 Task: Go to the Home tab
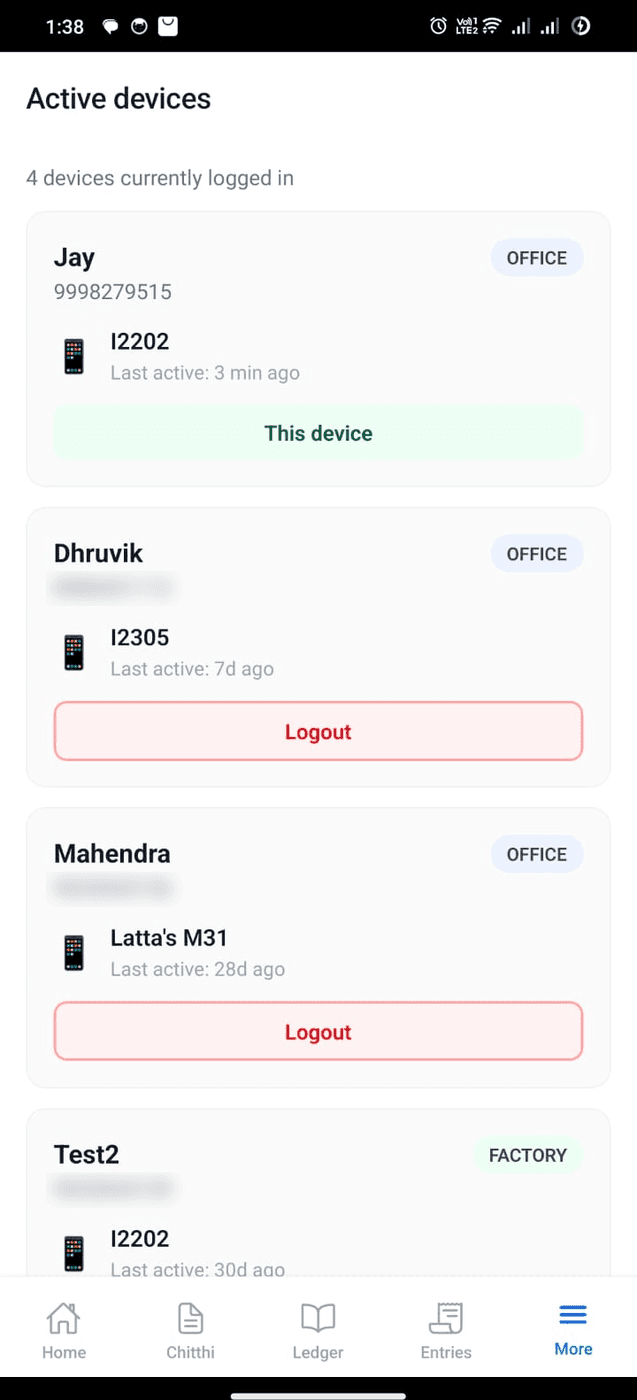[64, 1331]
